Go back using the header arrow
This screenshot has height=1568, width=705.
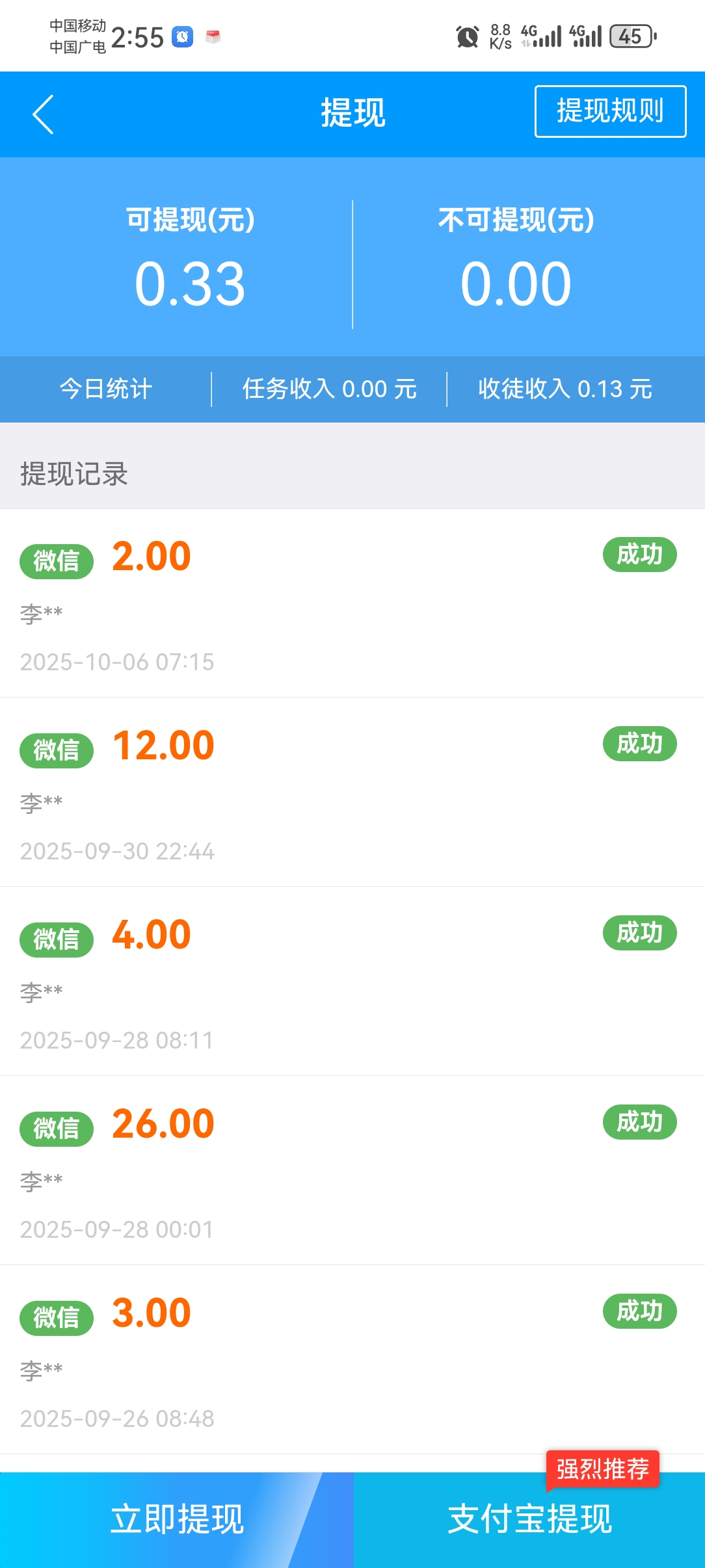(x=44, y=114)
